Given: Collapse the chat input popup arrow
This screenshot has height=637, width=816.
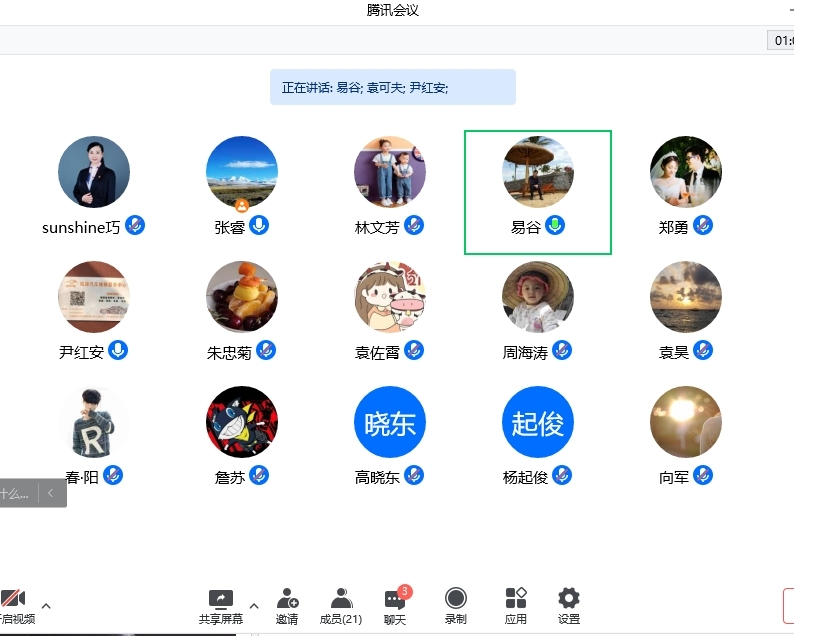Looking at the screenshot, I should (x=51, y=493).
